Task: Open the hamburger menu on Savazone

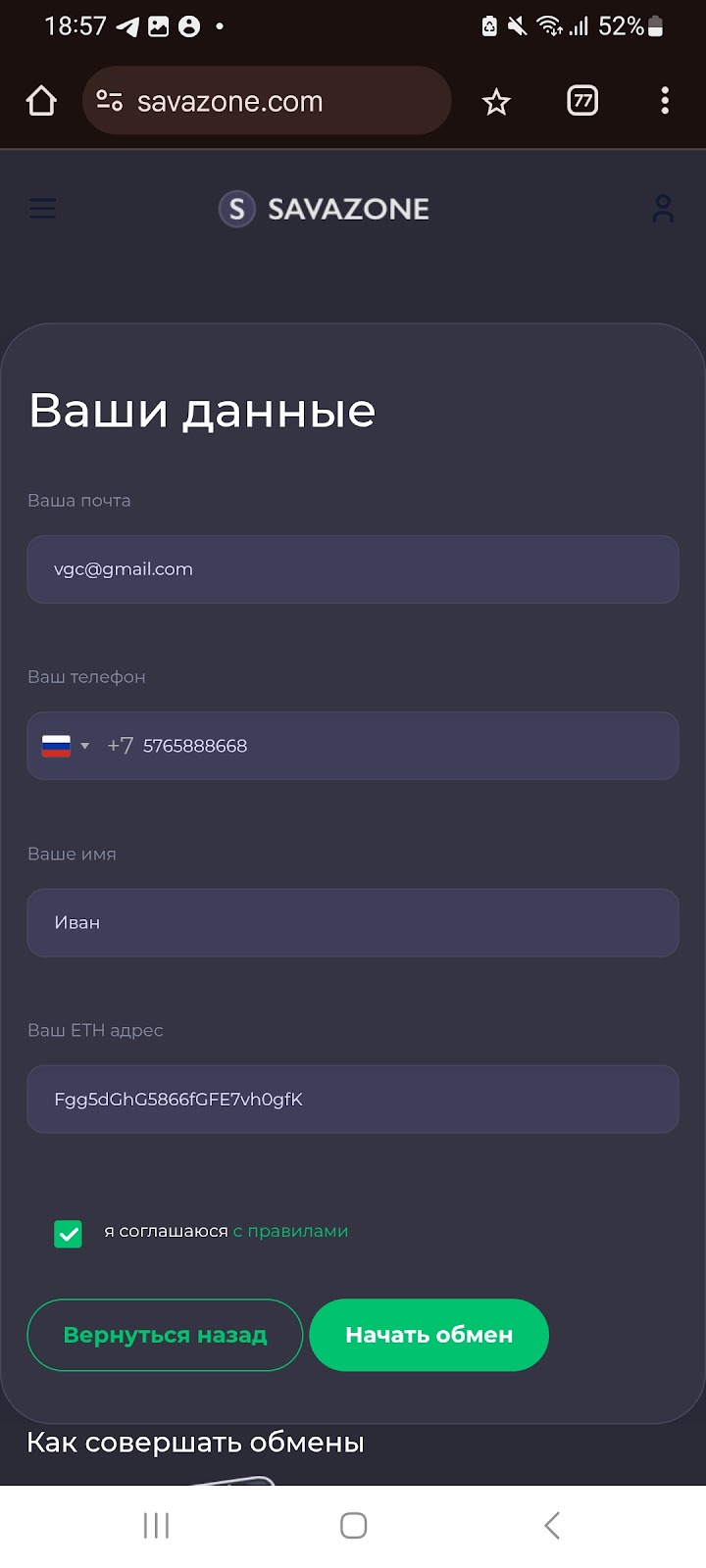Action: 42,208
